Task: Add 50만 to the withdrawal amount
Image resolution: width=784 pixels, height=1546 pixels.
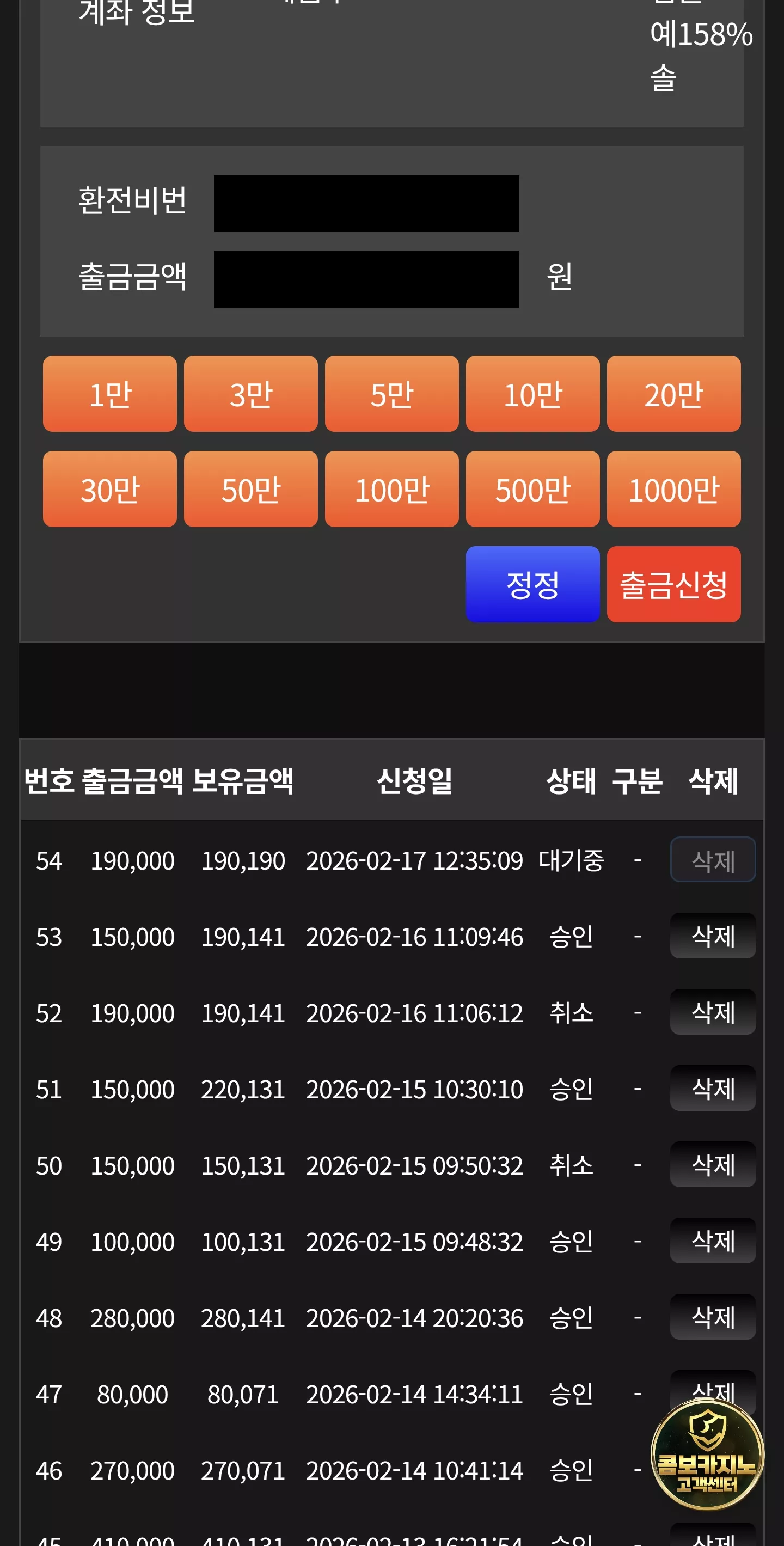Action: pyautogui.click(x=251, y=489)
